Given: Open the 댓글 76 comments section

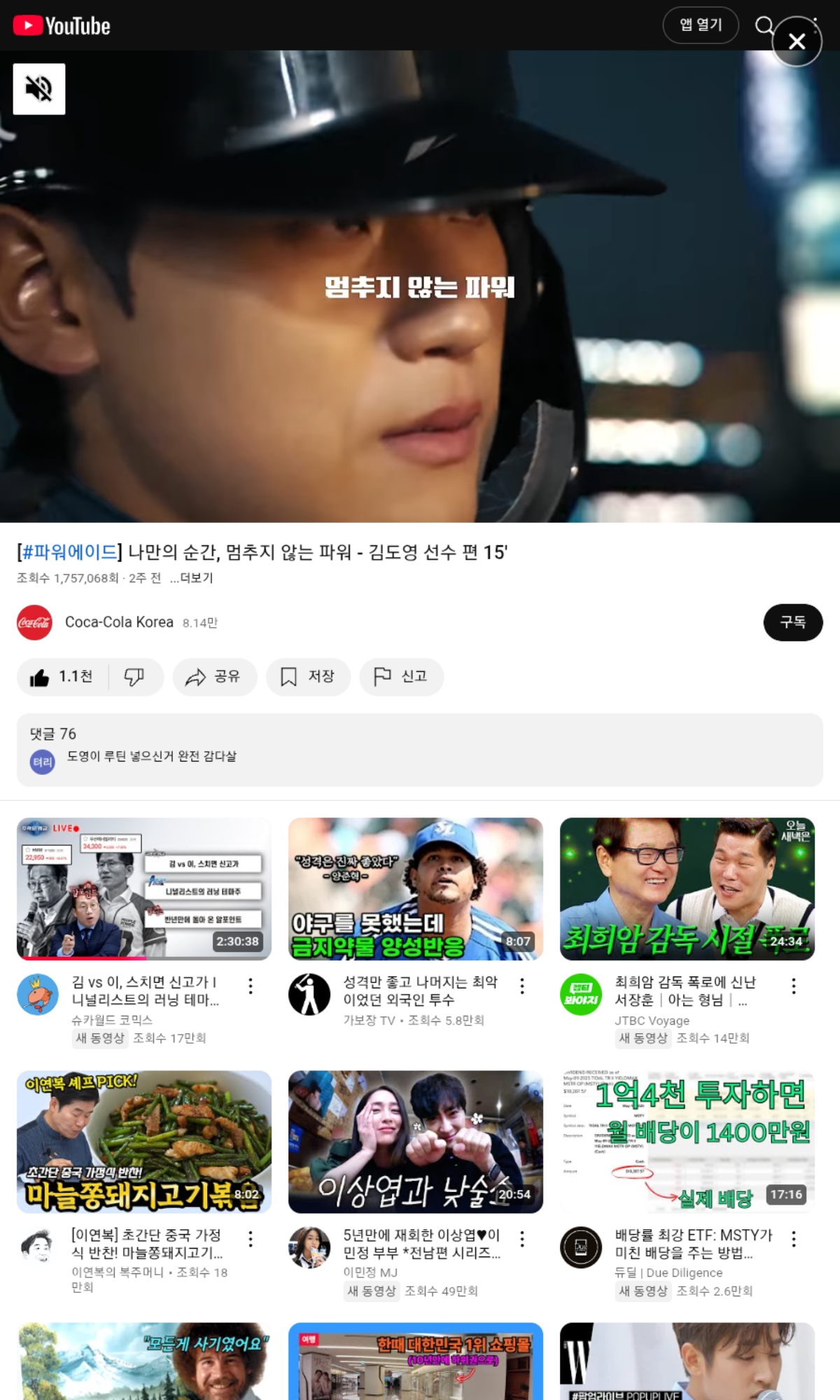Looking at the screenshot, I should (420, 750).
